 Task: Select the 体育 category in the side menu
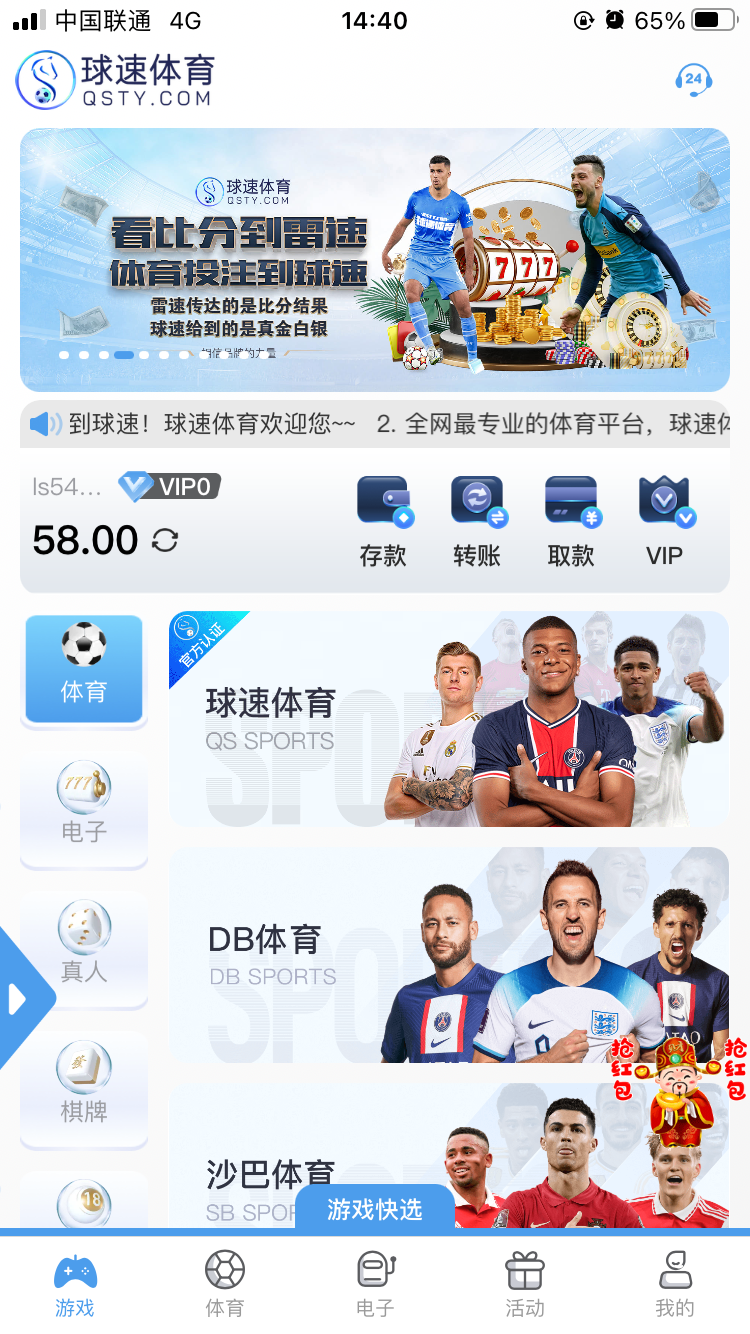pyautogui.click(x=84, y=668)
